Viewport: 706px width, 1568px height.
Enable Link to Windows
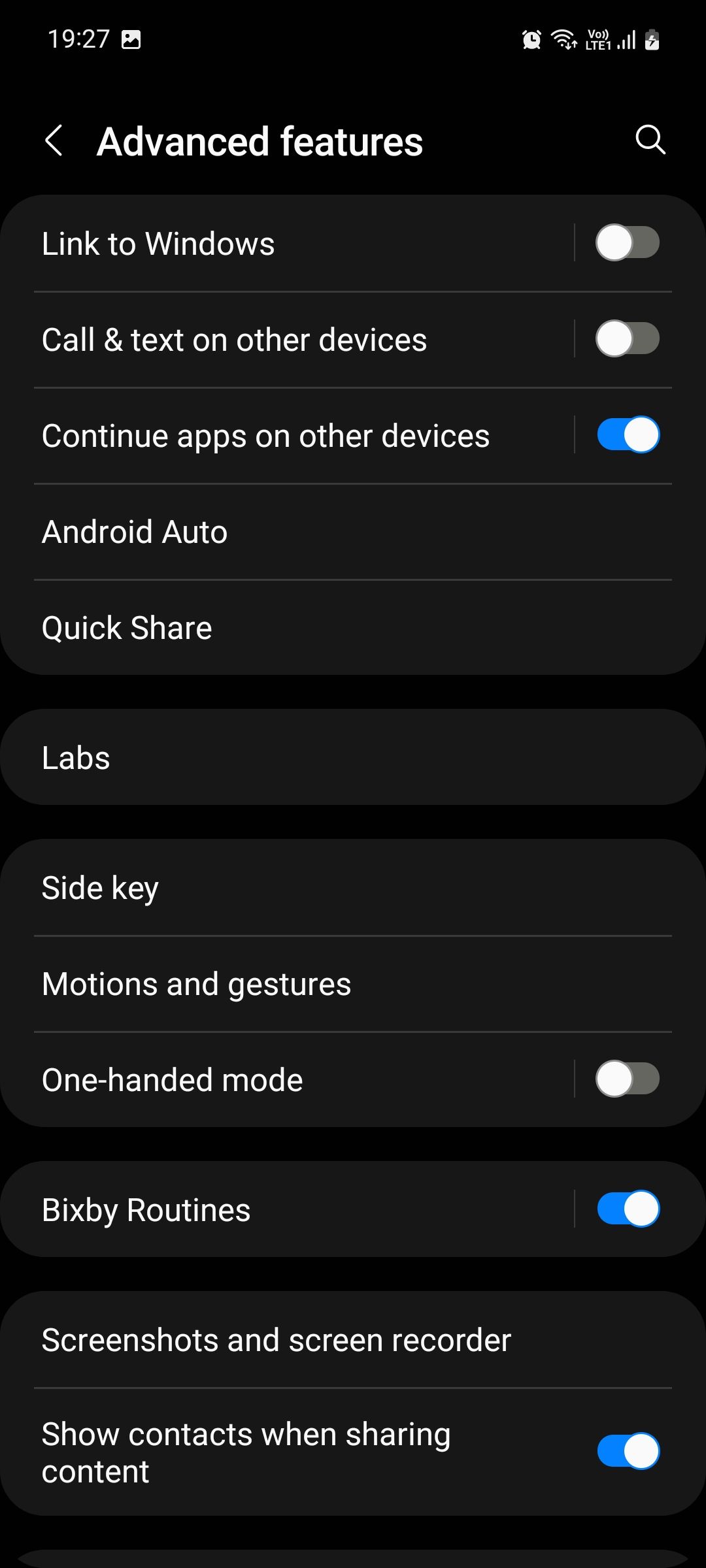(x=626, y=242)
